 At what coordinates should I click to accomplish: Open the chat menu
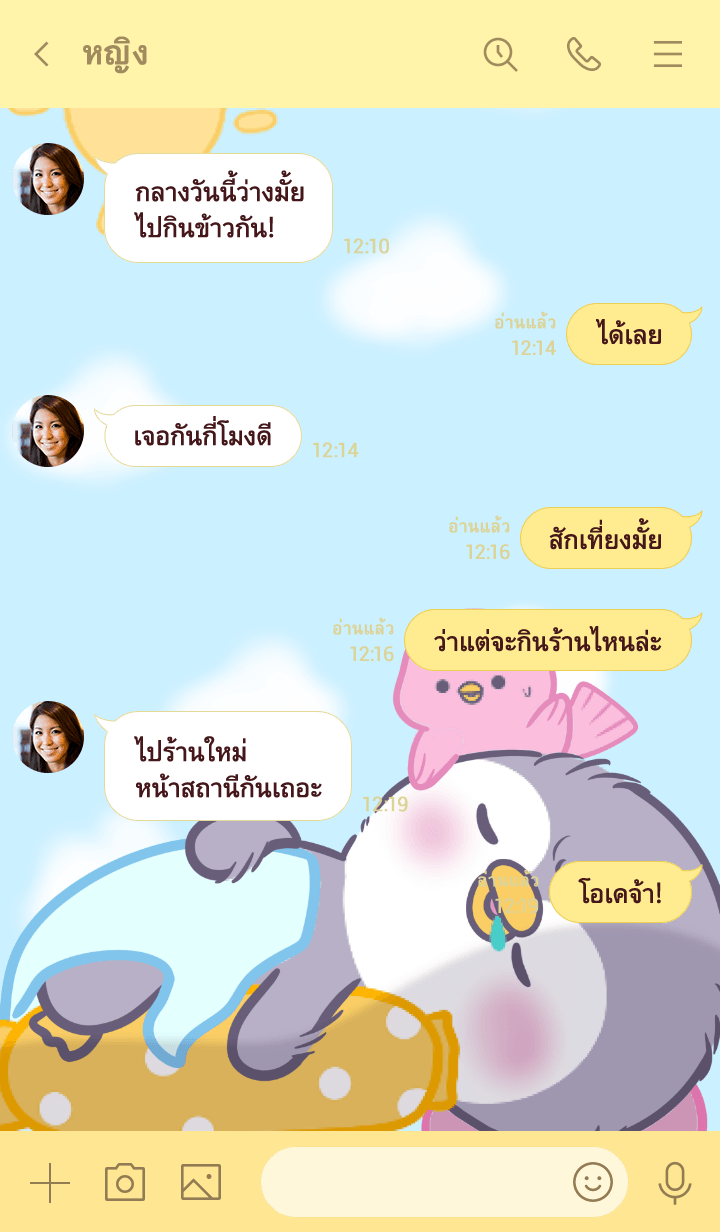click(x=668, y=54)
